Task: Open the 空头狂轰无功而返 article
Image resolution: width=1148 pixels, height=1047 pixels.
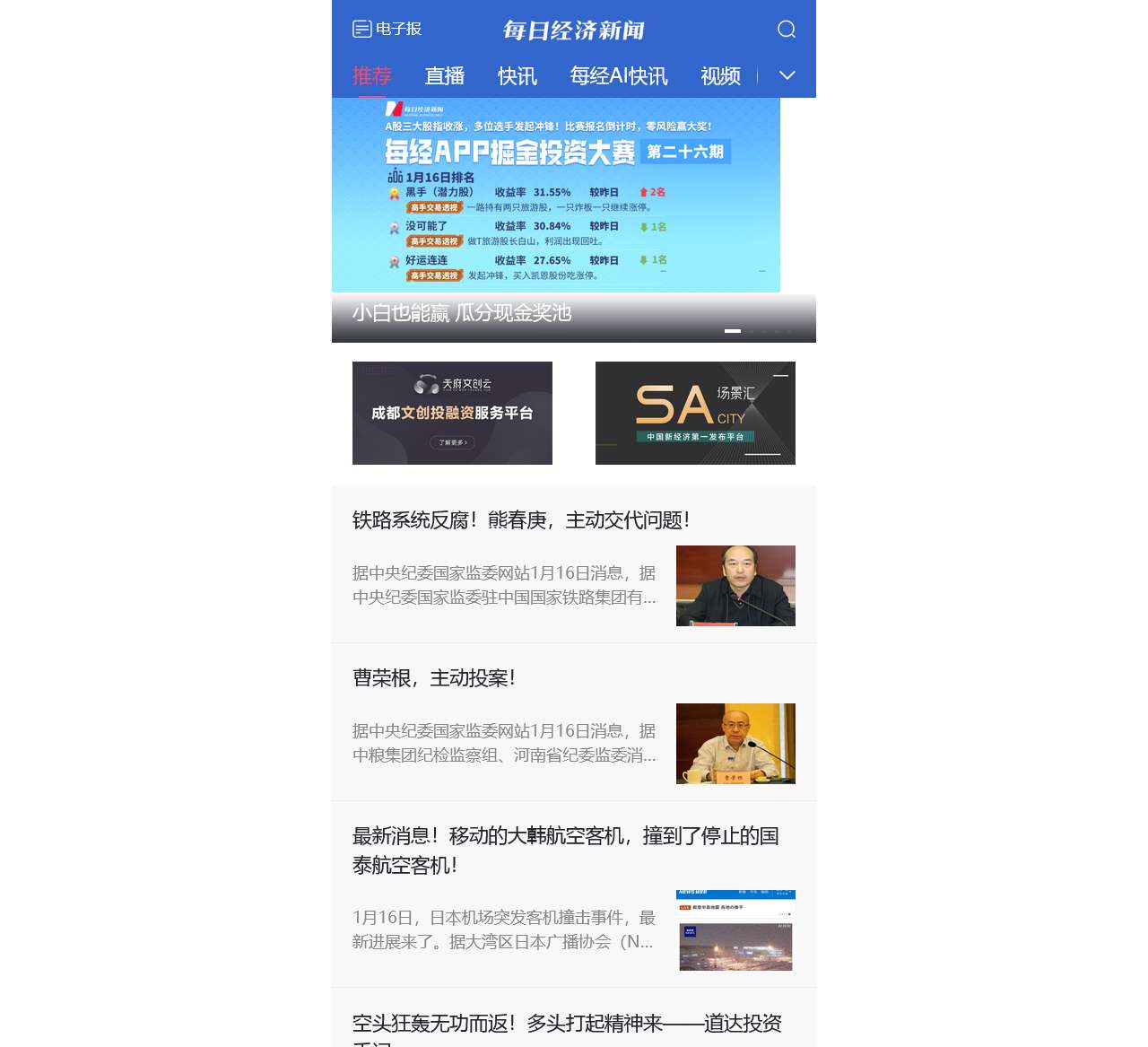Action: coord(565,1025)
